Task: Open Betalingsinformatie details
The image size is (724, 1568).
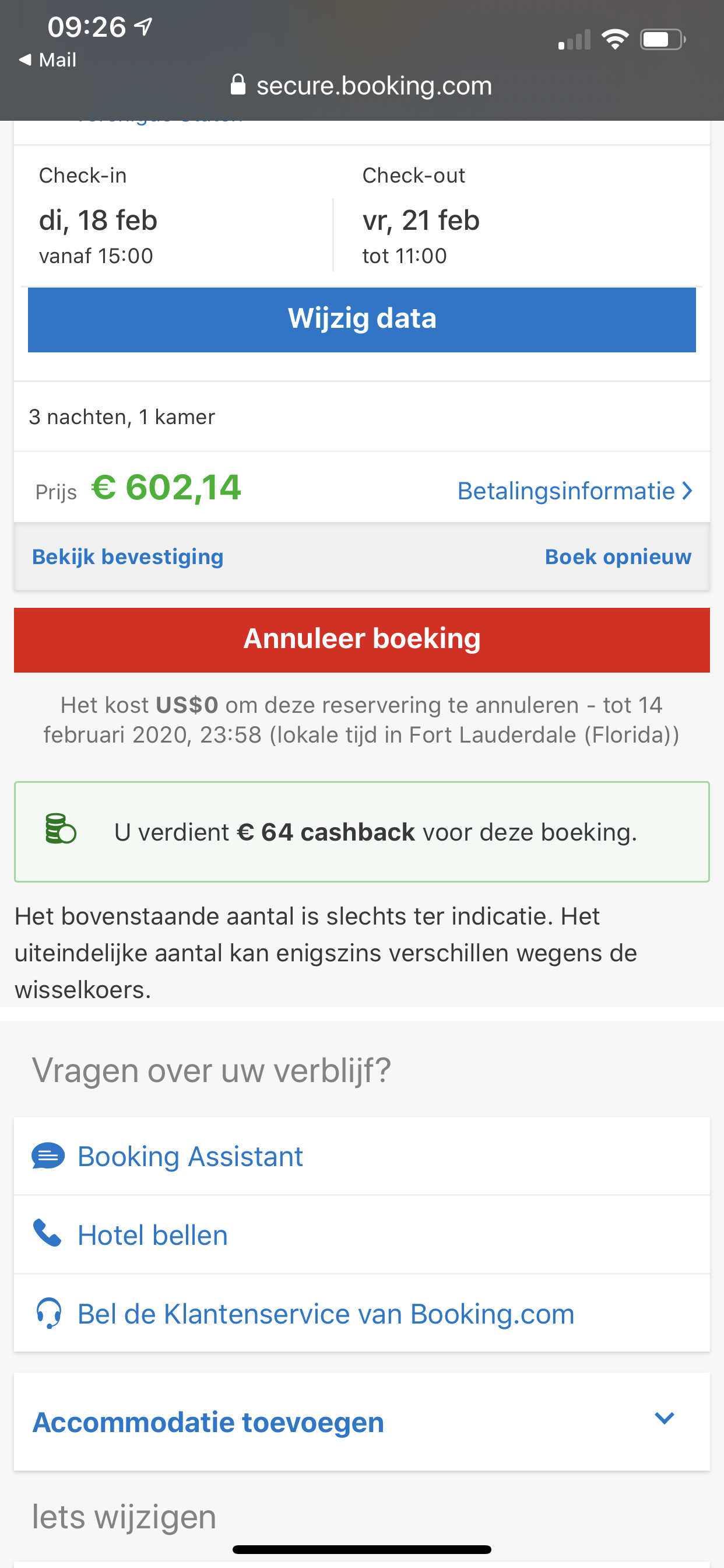Action: (574, 491)
